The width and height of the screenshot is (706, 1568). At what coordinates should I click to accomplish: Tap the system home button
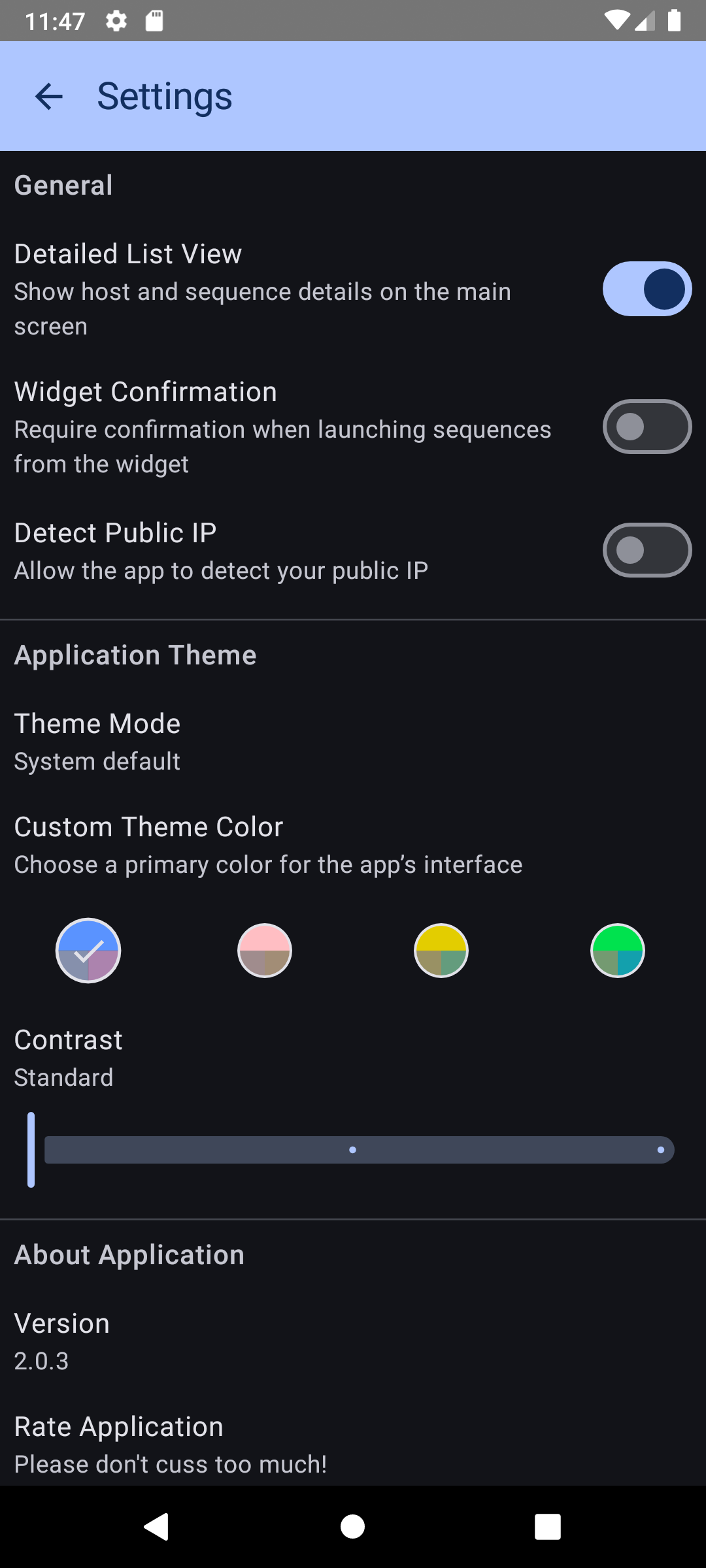[353, 1527]
